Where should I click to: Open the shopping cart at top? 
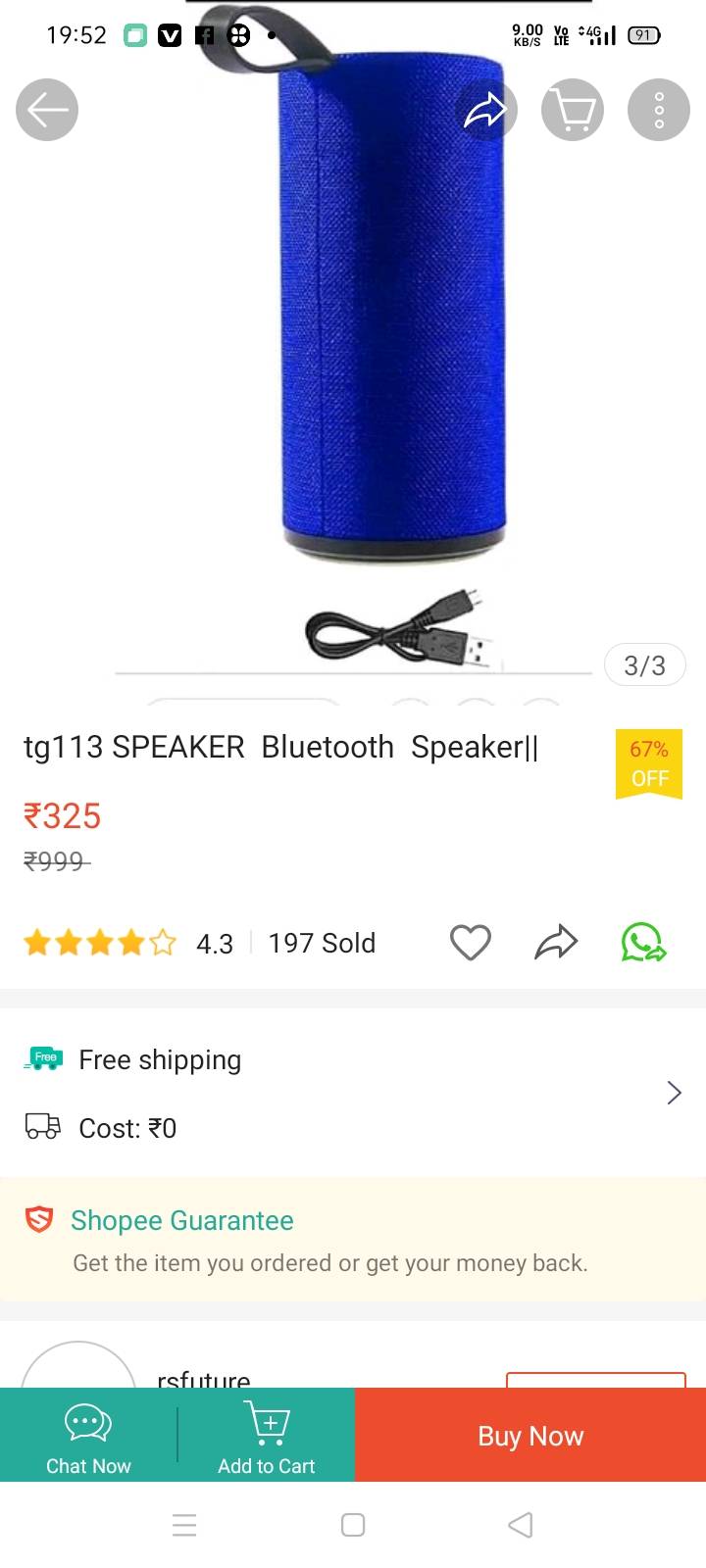coord(573,110)
